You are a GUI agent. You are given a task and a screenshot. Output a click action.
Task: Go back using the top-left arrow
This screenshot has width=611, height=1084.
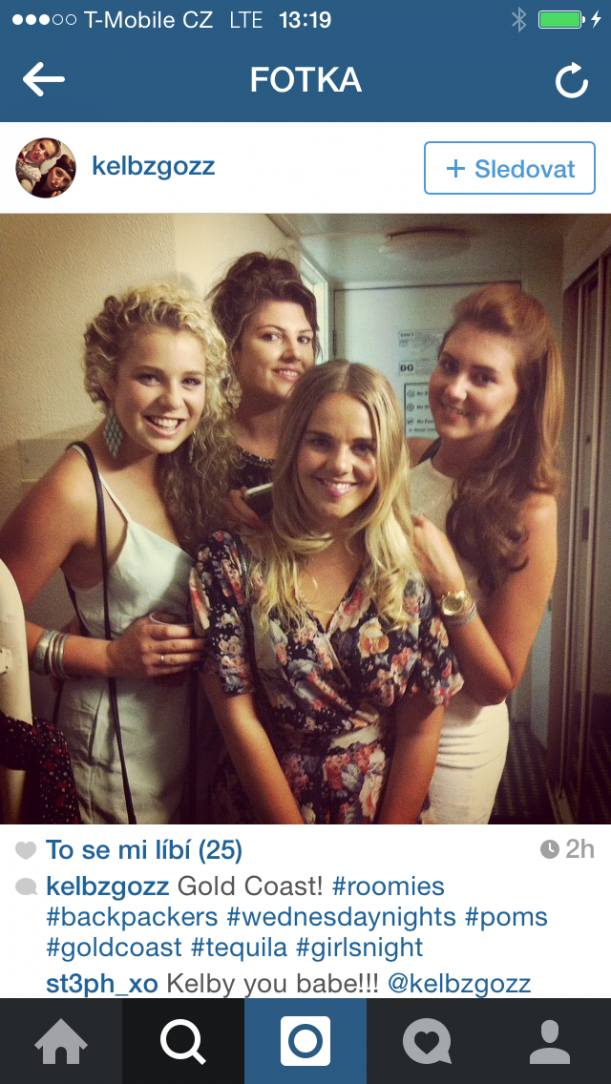point(44,80)
